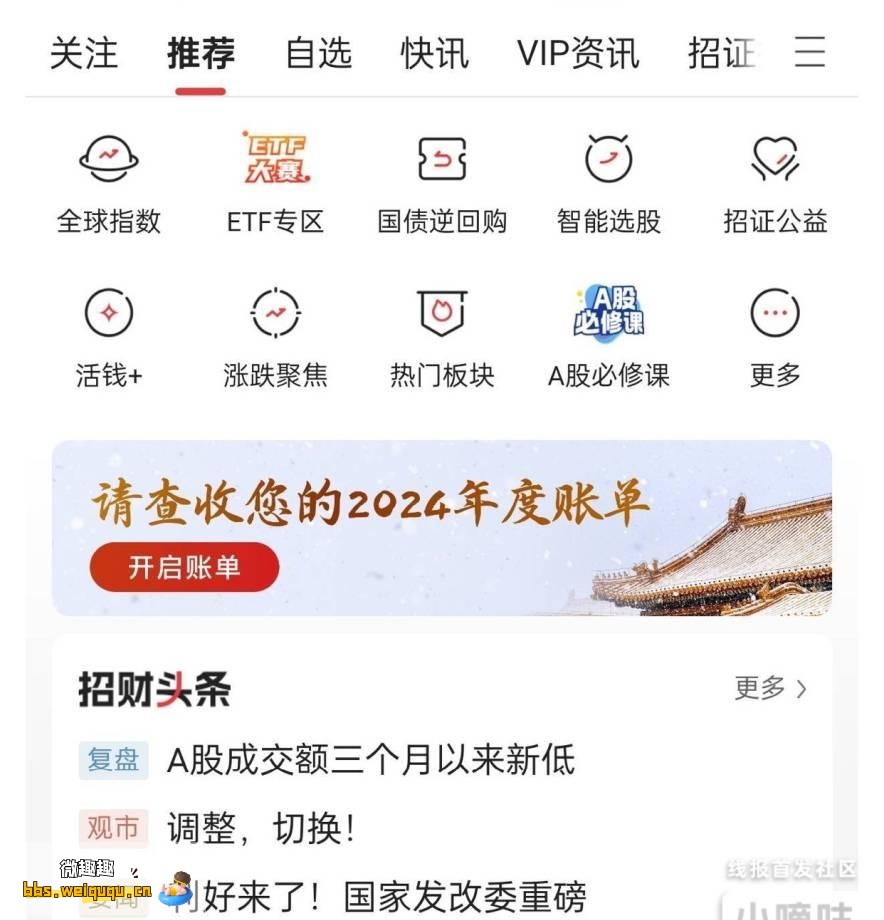Open the headline 调整,切换!

[x=260, y=828]
